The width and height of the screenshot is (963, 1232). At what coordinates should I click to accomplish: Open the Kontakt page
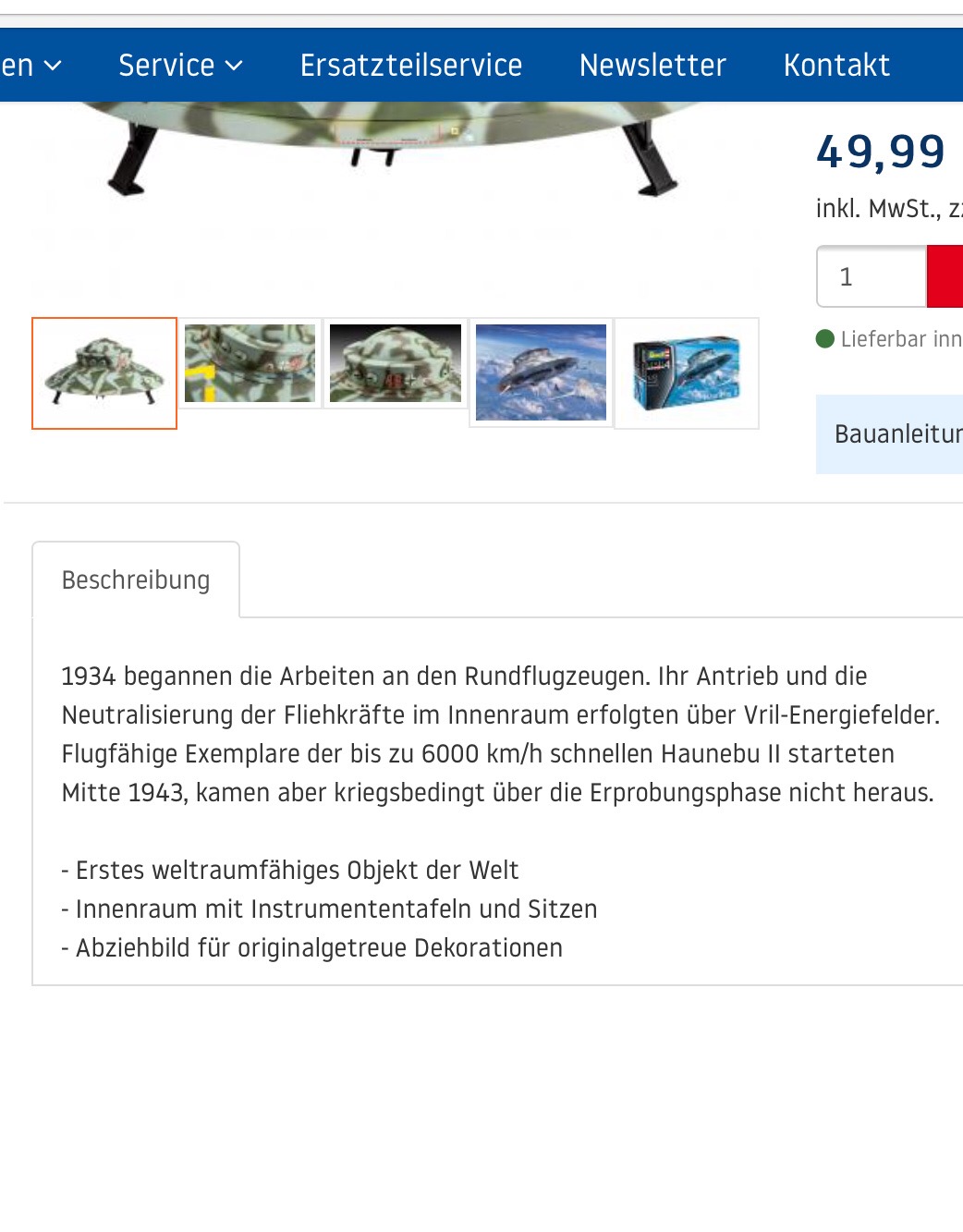click(x=836, y=66)
